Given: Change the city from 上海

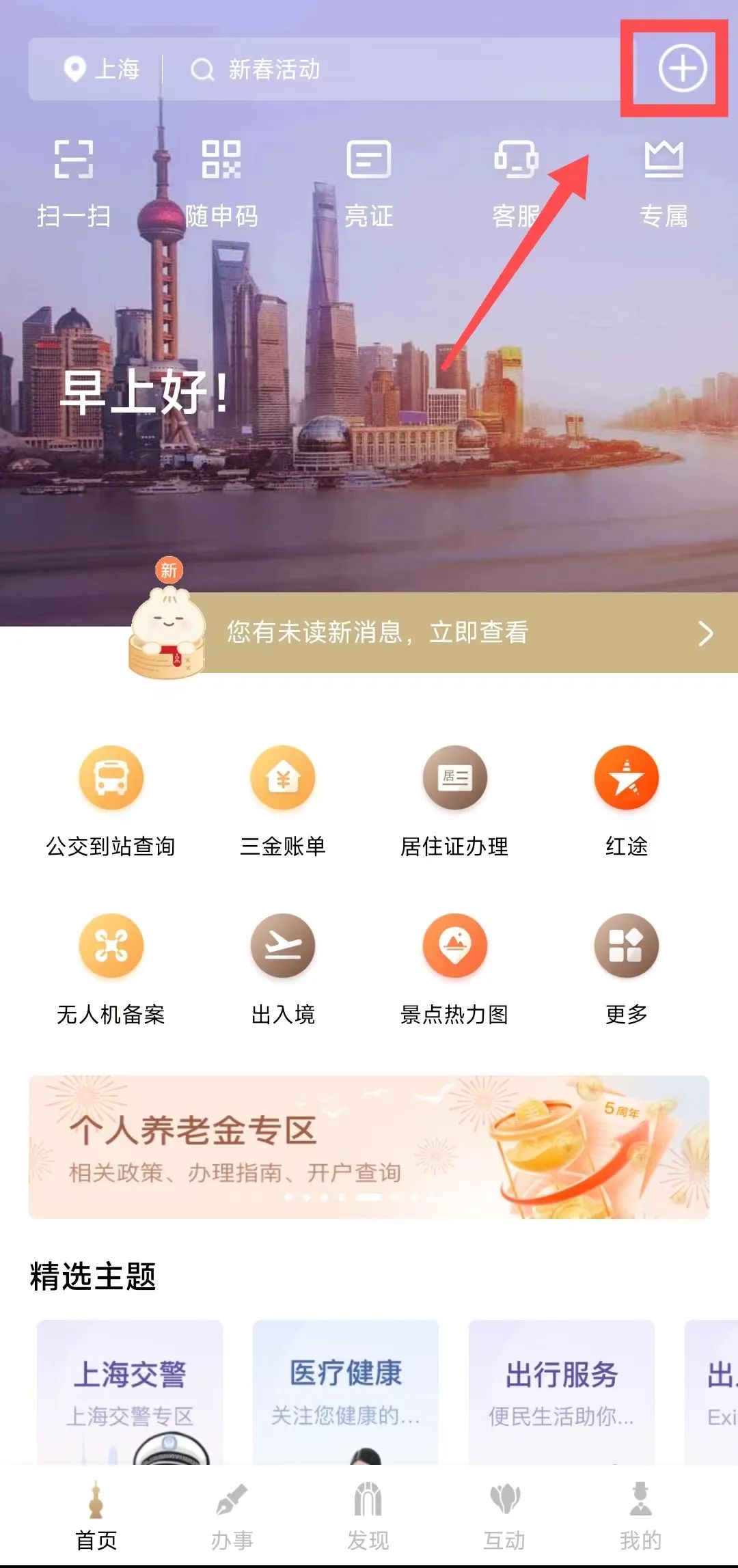Looking at the screenshot, I should tap(102, 69).
